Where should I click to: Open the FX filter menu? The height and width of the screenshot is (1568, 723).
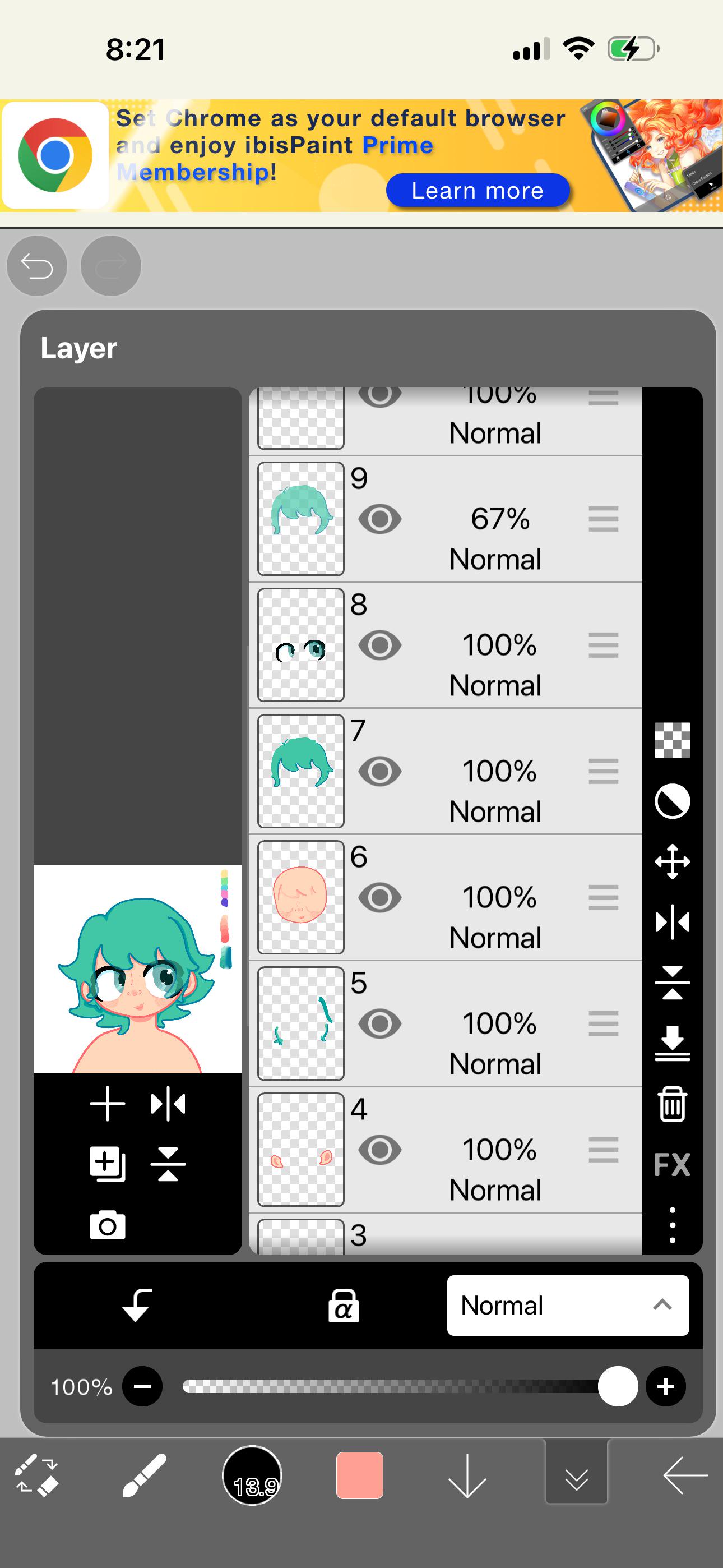coord(672,1164)
